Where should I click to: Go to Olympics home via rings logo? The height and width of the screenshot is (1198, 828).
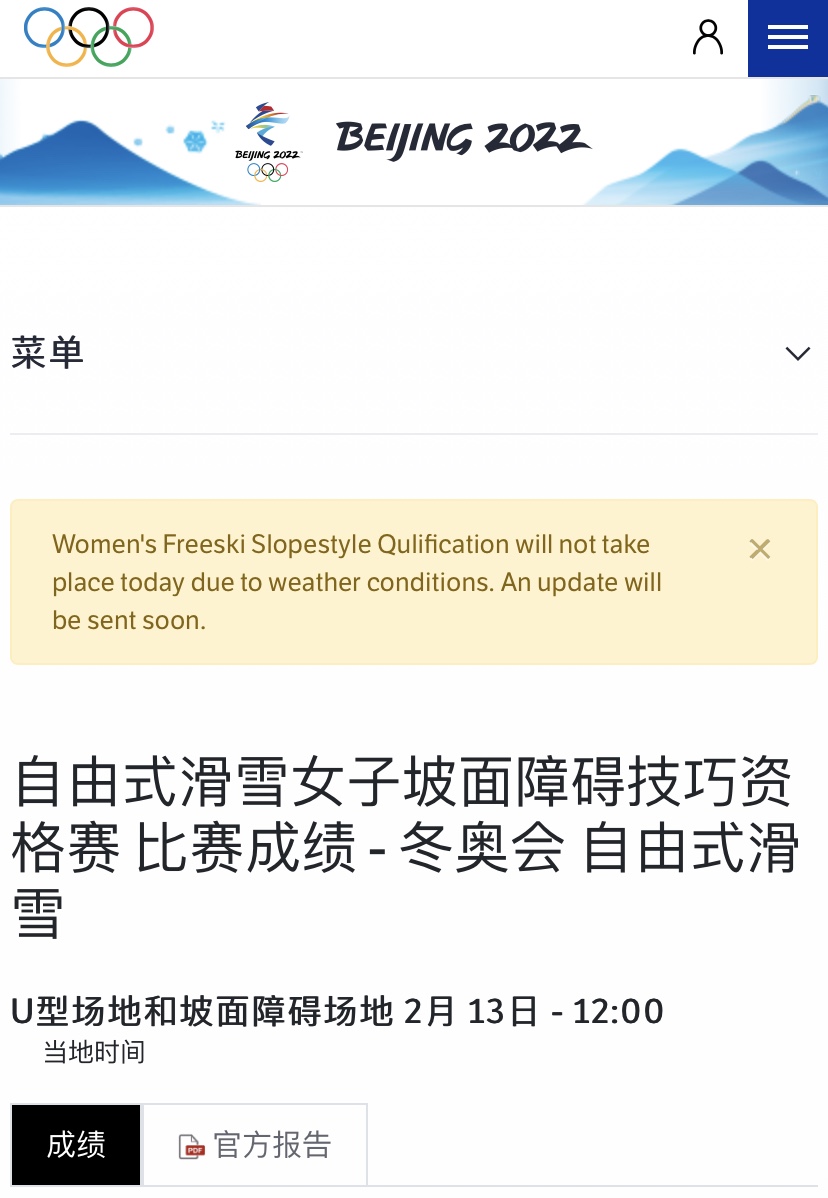pyautogui.click(x=88, y=37)
